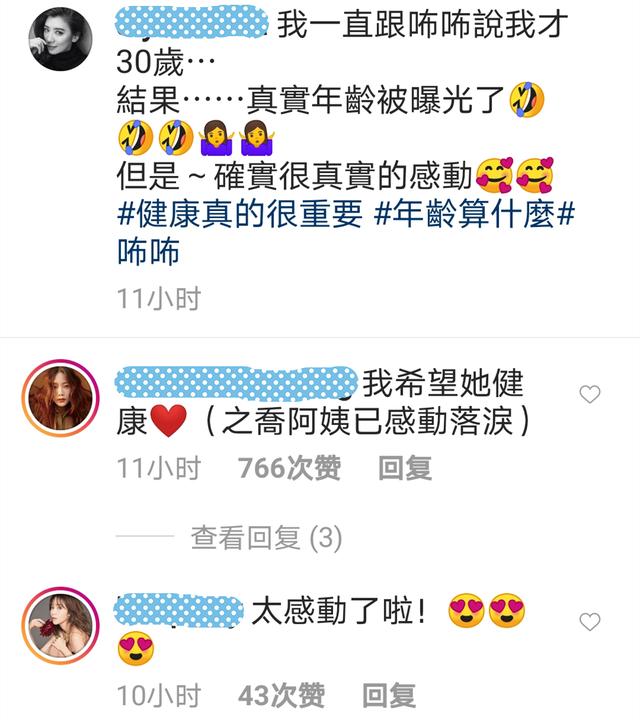Expand 查看回复 (3) replies

(266, 539)
